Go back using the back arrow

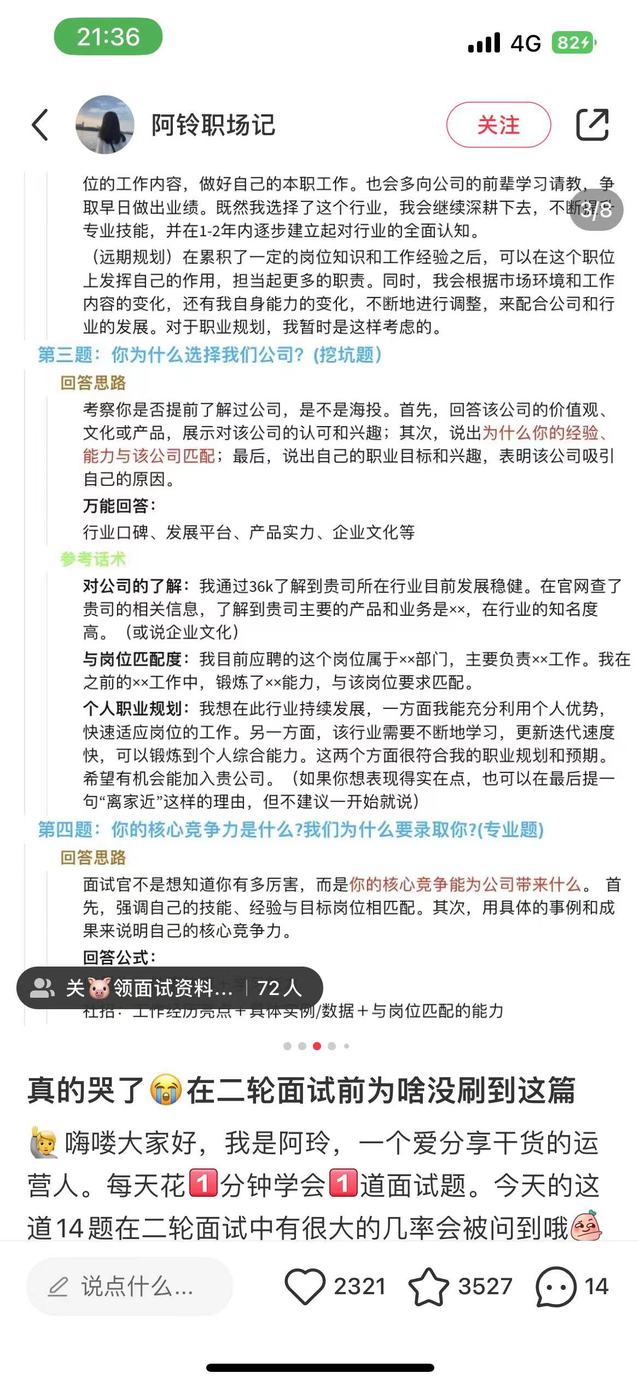[x=40, y=125]
